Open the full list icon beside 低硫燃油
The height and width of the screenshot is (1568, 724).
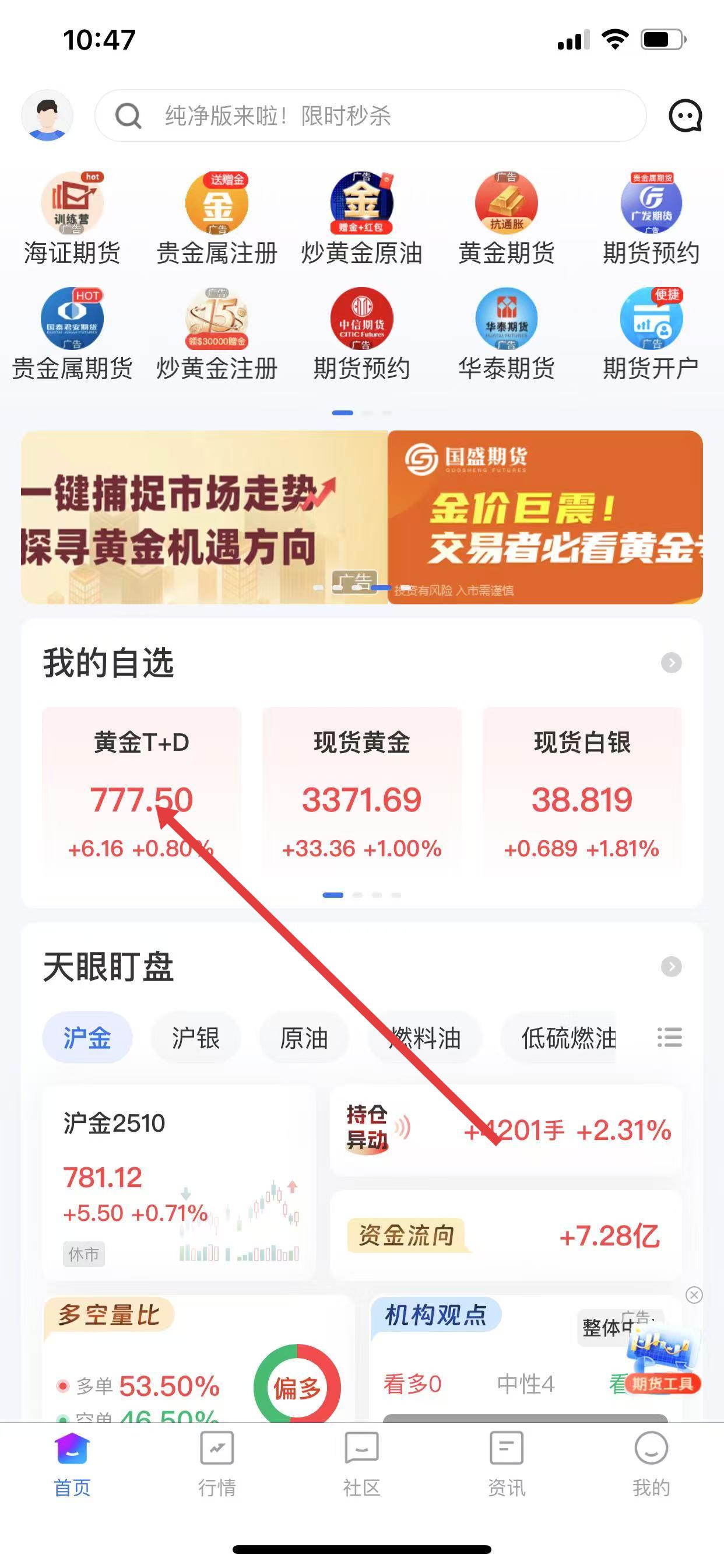pyautogui.click(x=669, y=1037)
